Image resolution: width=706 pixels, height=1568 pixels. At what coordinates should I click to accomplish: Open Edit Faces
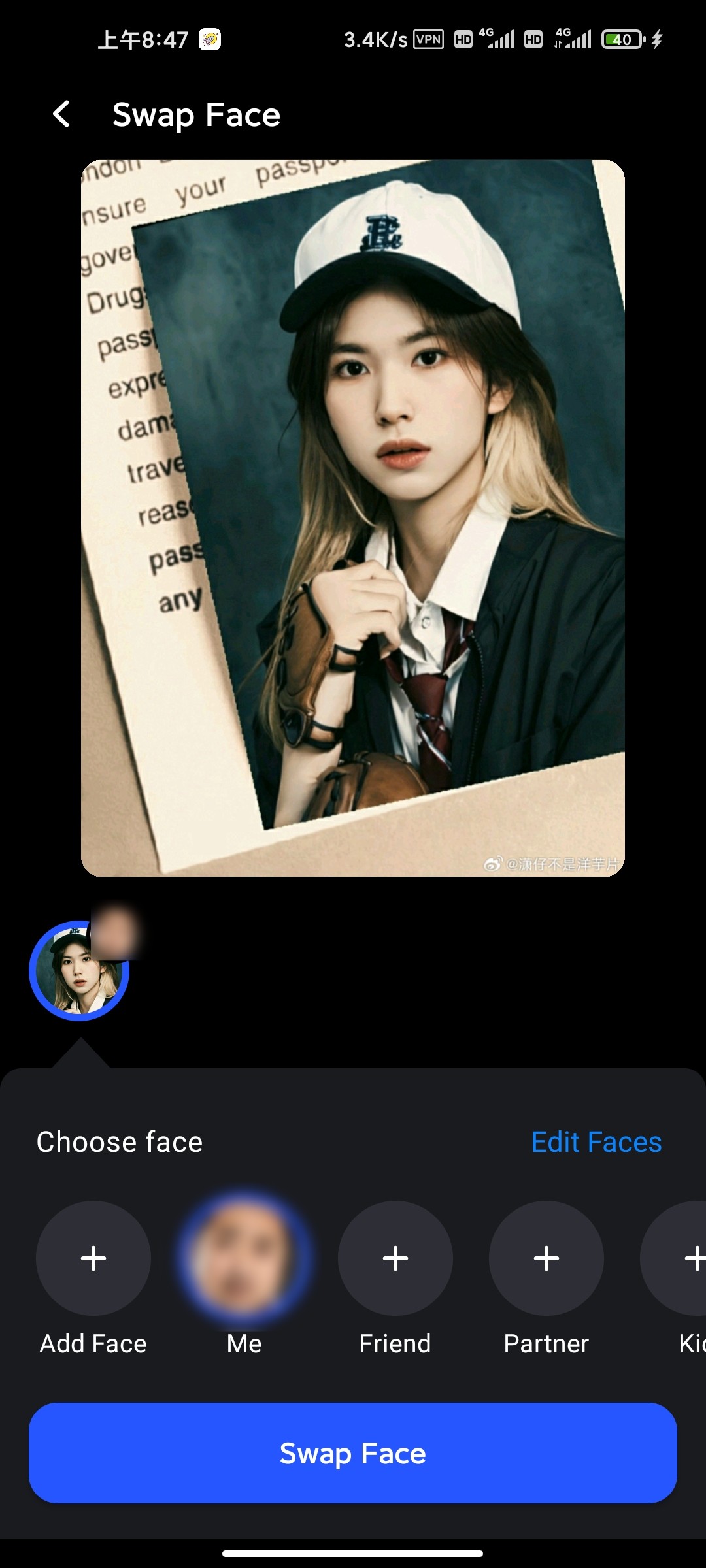click(596, 1142)
